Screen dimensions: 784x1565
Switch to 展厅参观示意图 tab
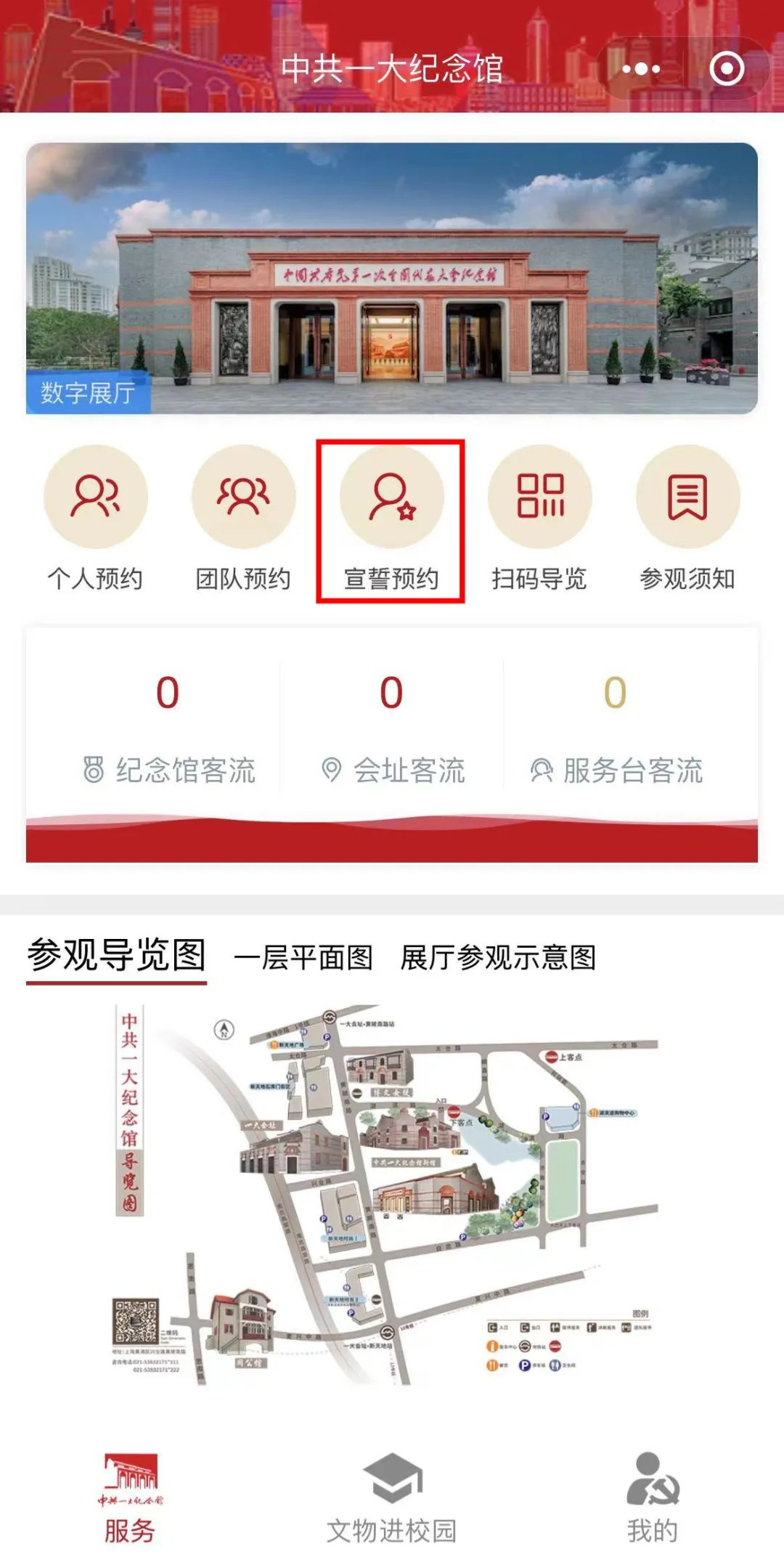coord(498,957)
